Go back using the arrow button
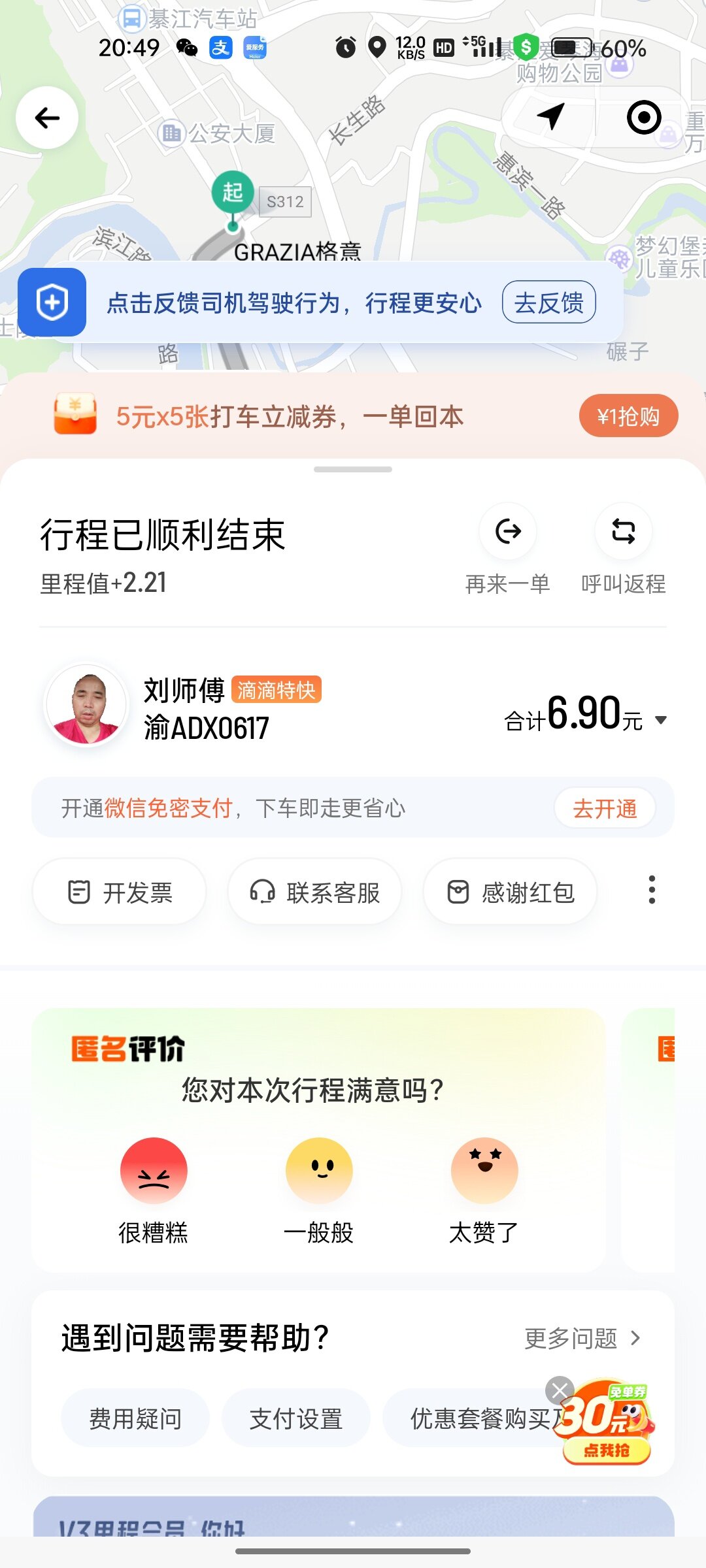Image resolution: width=706 pixels, height=1568 pixels. click(47, 118)
